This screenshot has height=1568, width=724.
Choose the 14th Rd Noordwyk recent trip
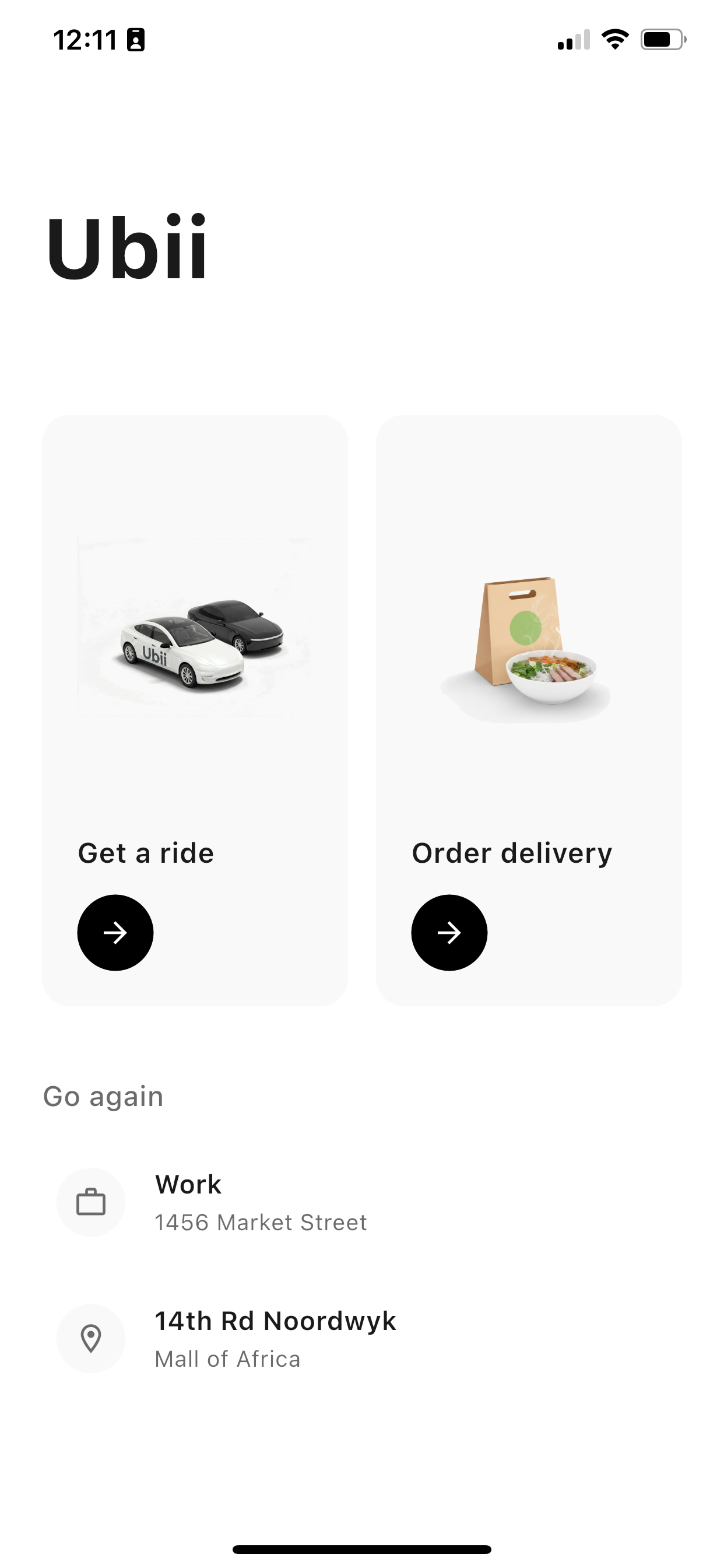pos(275,1322)
